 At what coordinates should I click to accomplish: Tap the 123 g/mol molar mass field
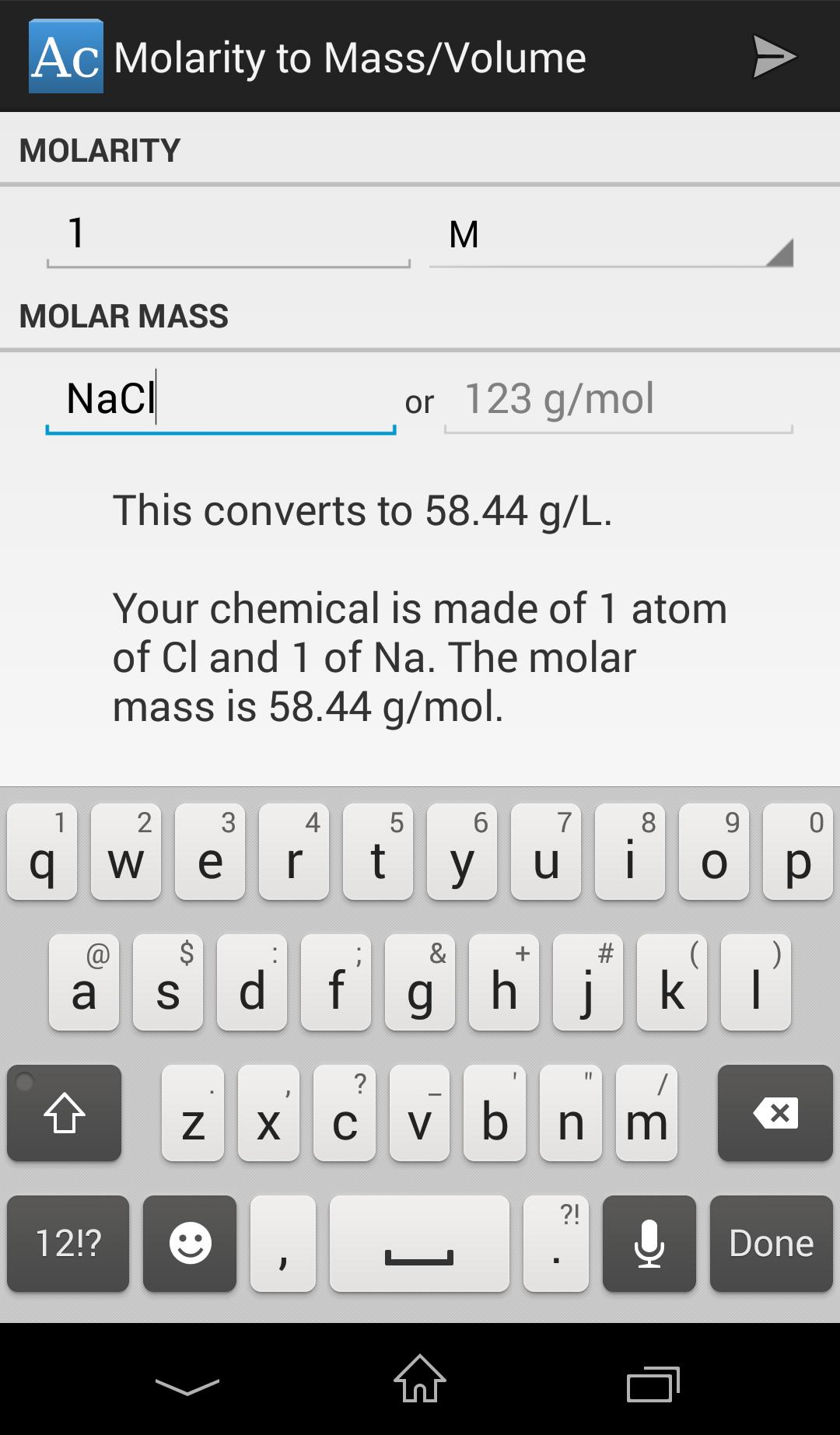(618, 399)
